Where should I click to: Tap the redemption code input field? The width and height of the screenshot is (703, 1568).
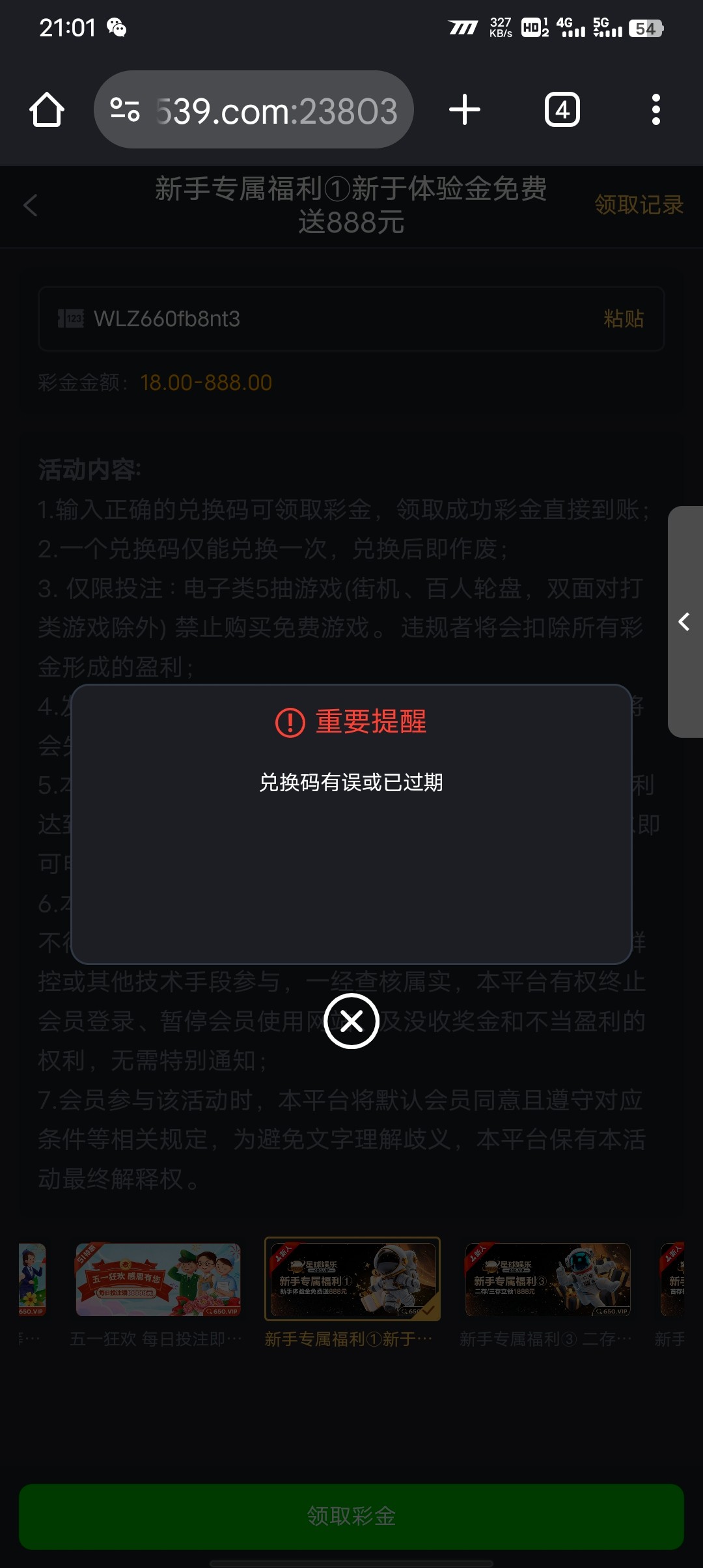[x=325, y=318]
